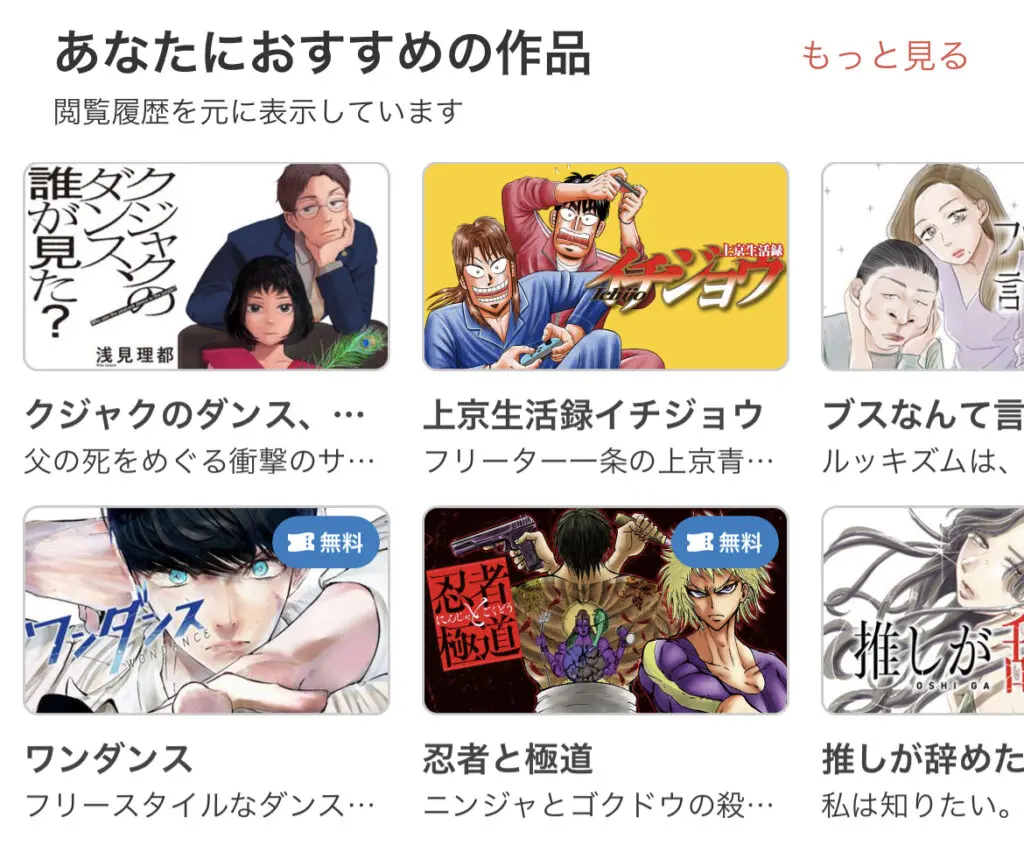Open the 上京生活録イチジョウ manga card
Image resolution: width=1024 pixels, height=852 pixels.
(x=605, y=267)
